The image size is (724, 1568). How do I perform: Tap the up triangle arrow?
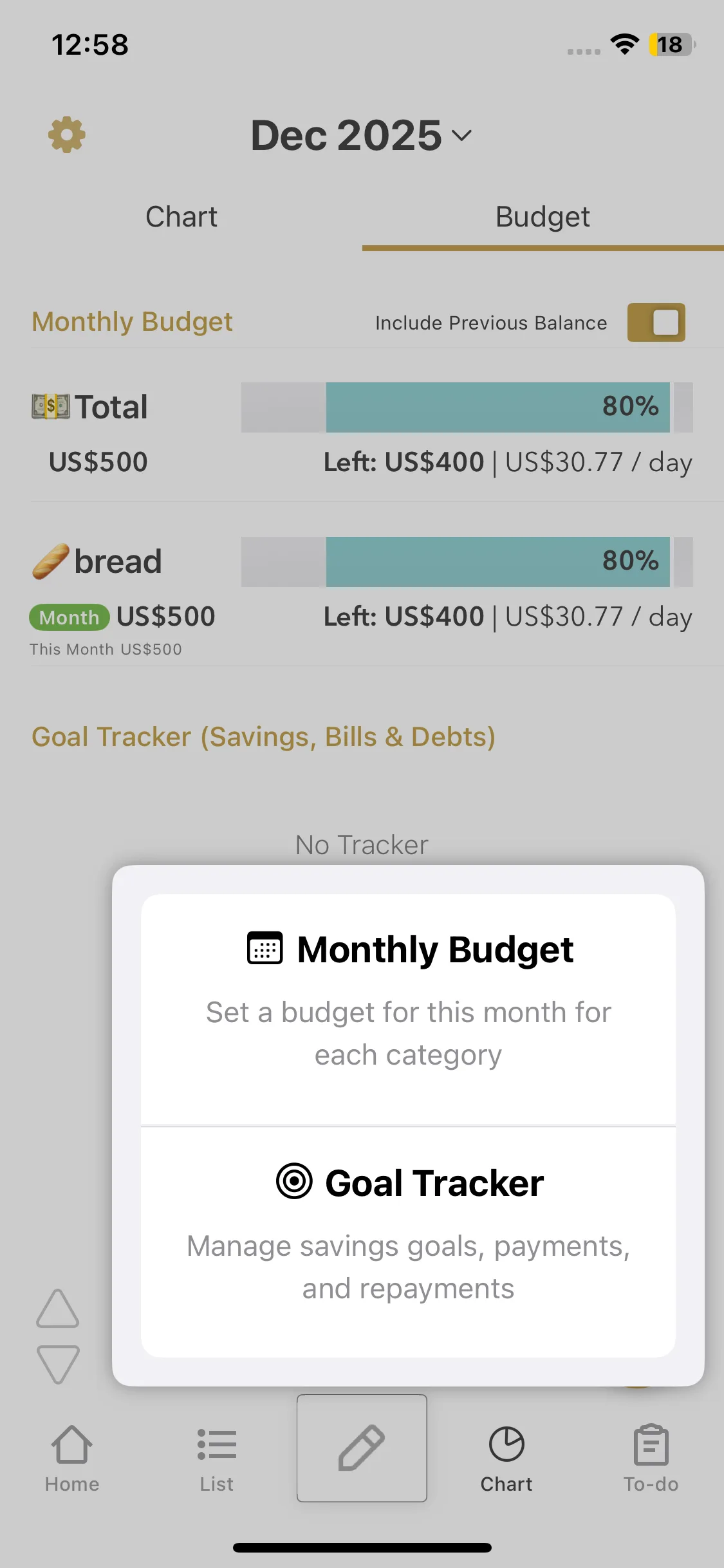tap(58, 1309)
